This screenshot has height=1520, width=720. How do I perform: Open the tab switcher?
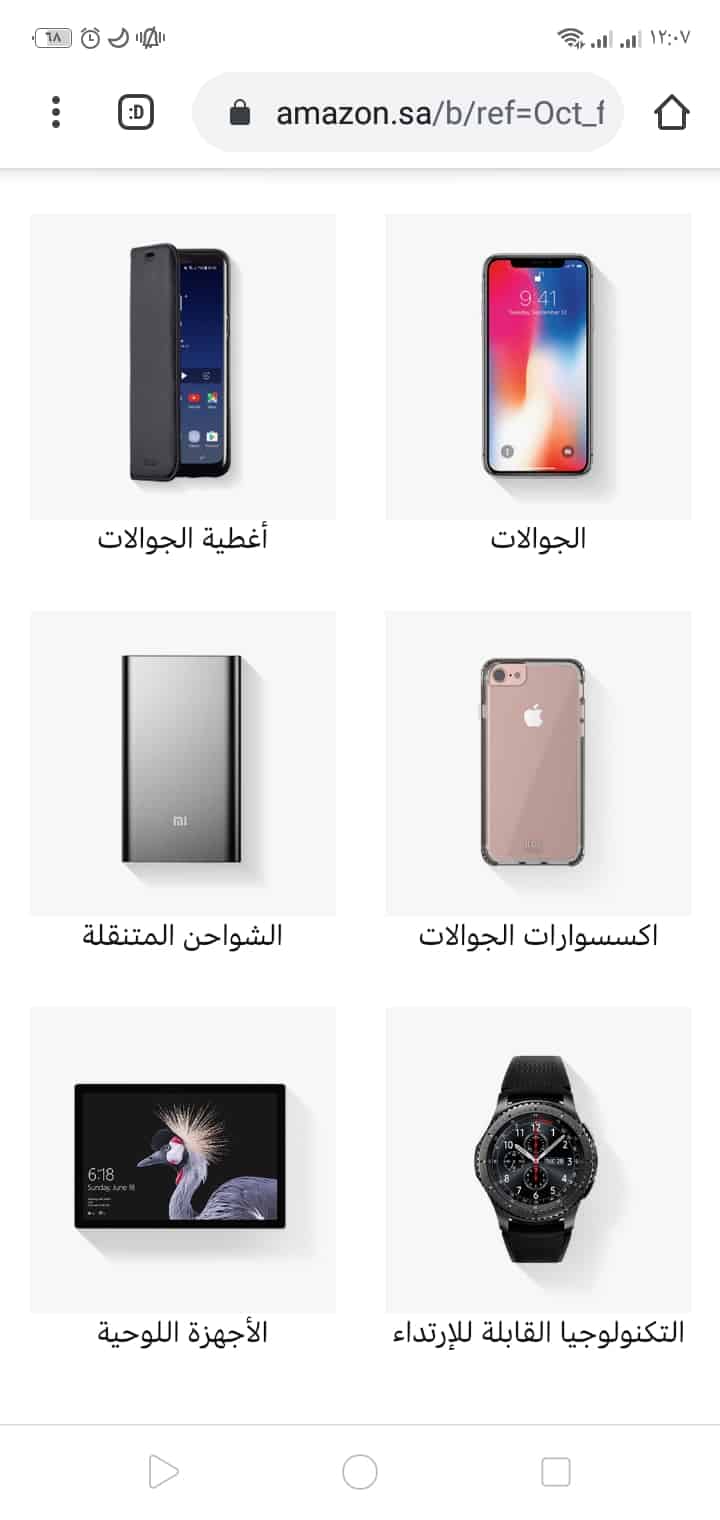coord(136,112)
